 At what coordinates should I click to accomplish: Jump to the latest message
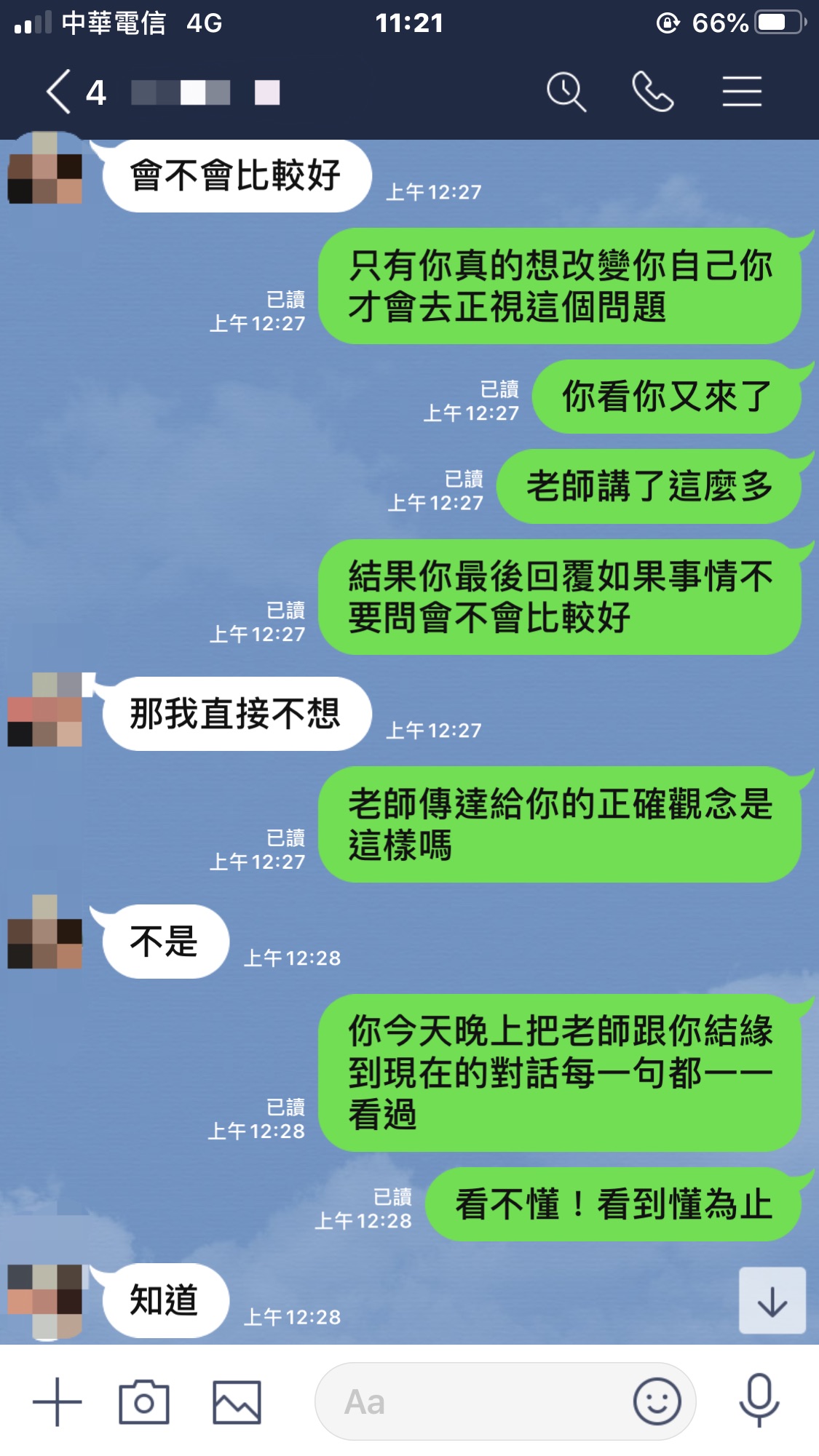point(772,1301)
